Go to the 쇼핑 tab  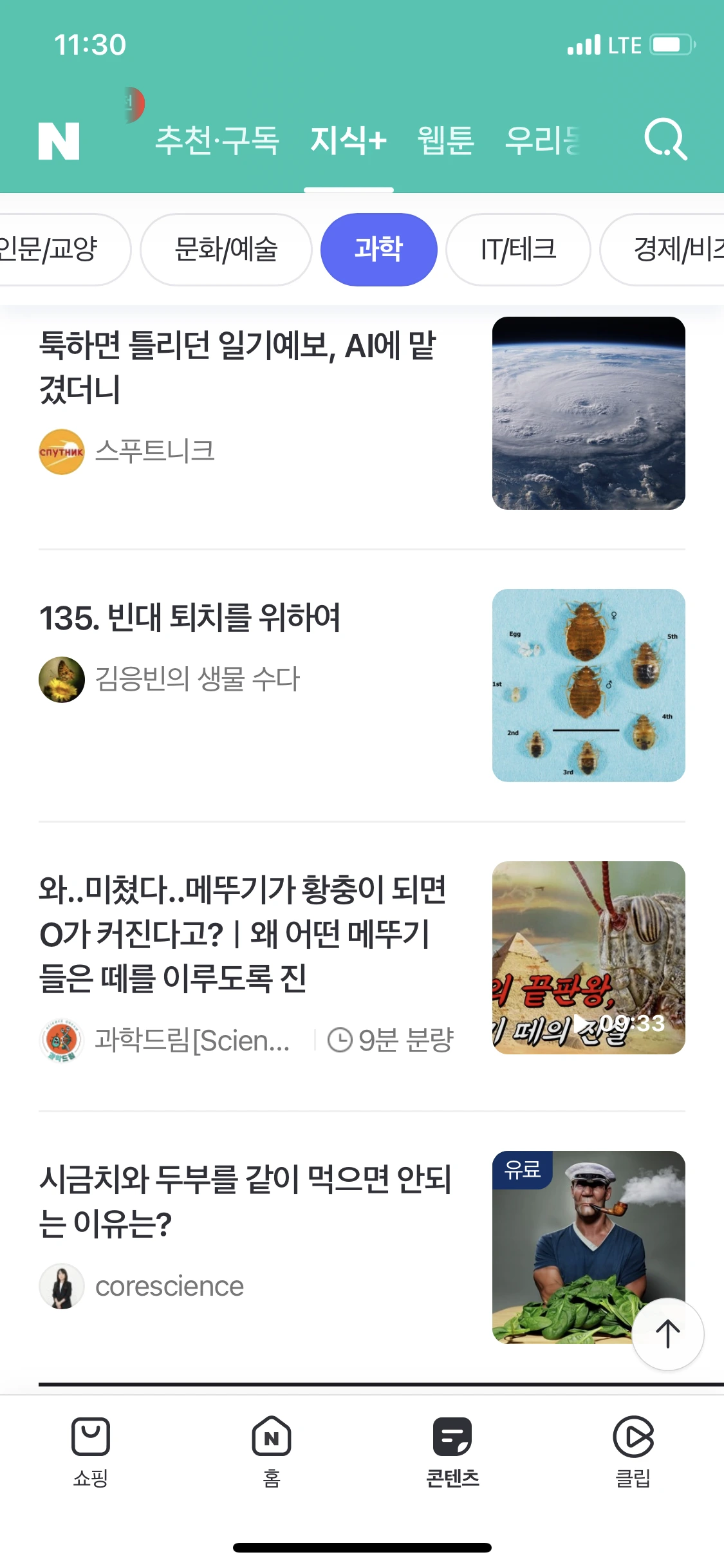tap(91, 1451)
